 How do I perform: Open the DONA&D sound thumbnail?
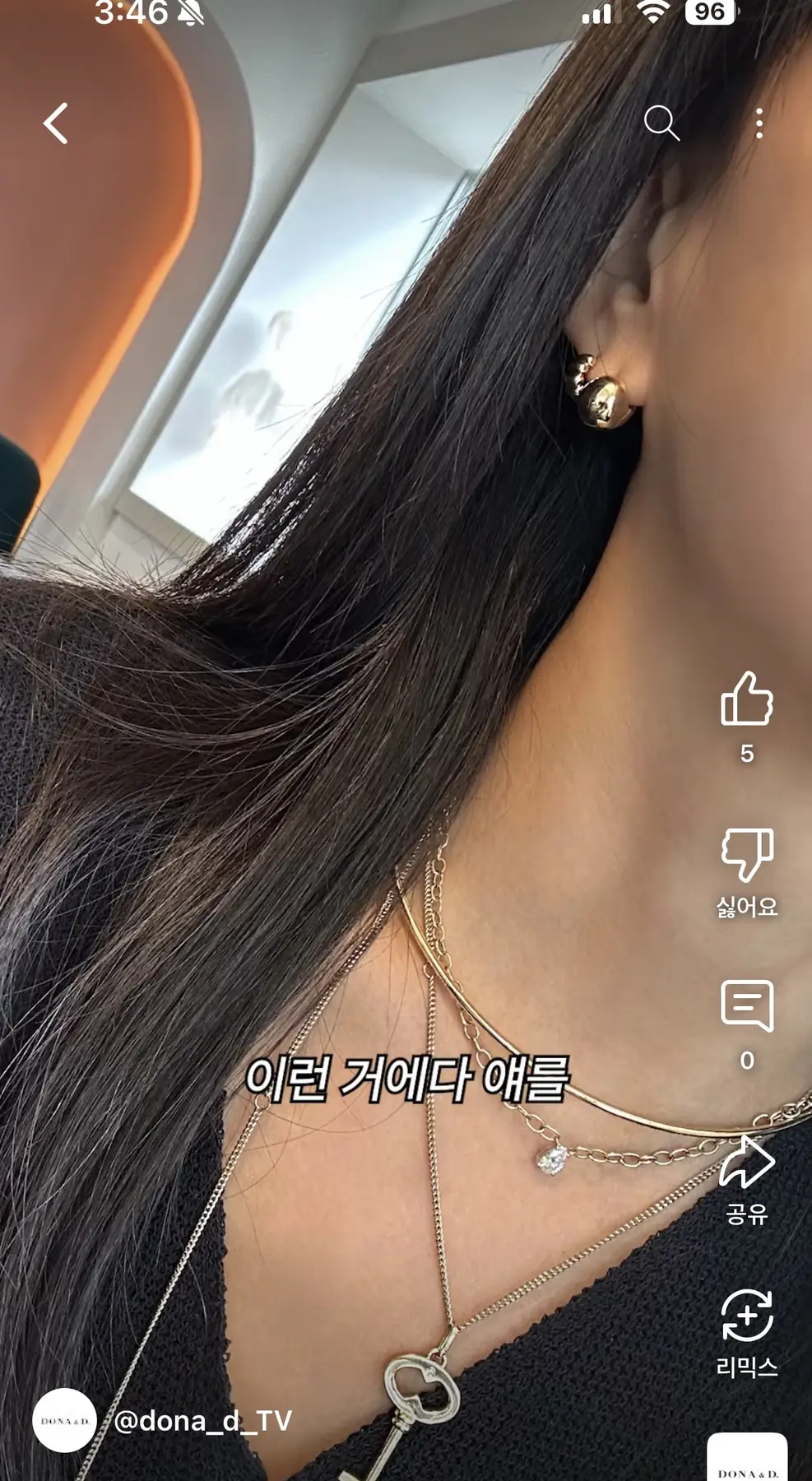click(x=747, y=1458)
